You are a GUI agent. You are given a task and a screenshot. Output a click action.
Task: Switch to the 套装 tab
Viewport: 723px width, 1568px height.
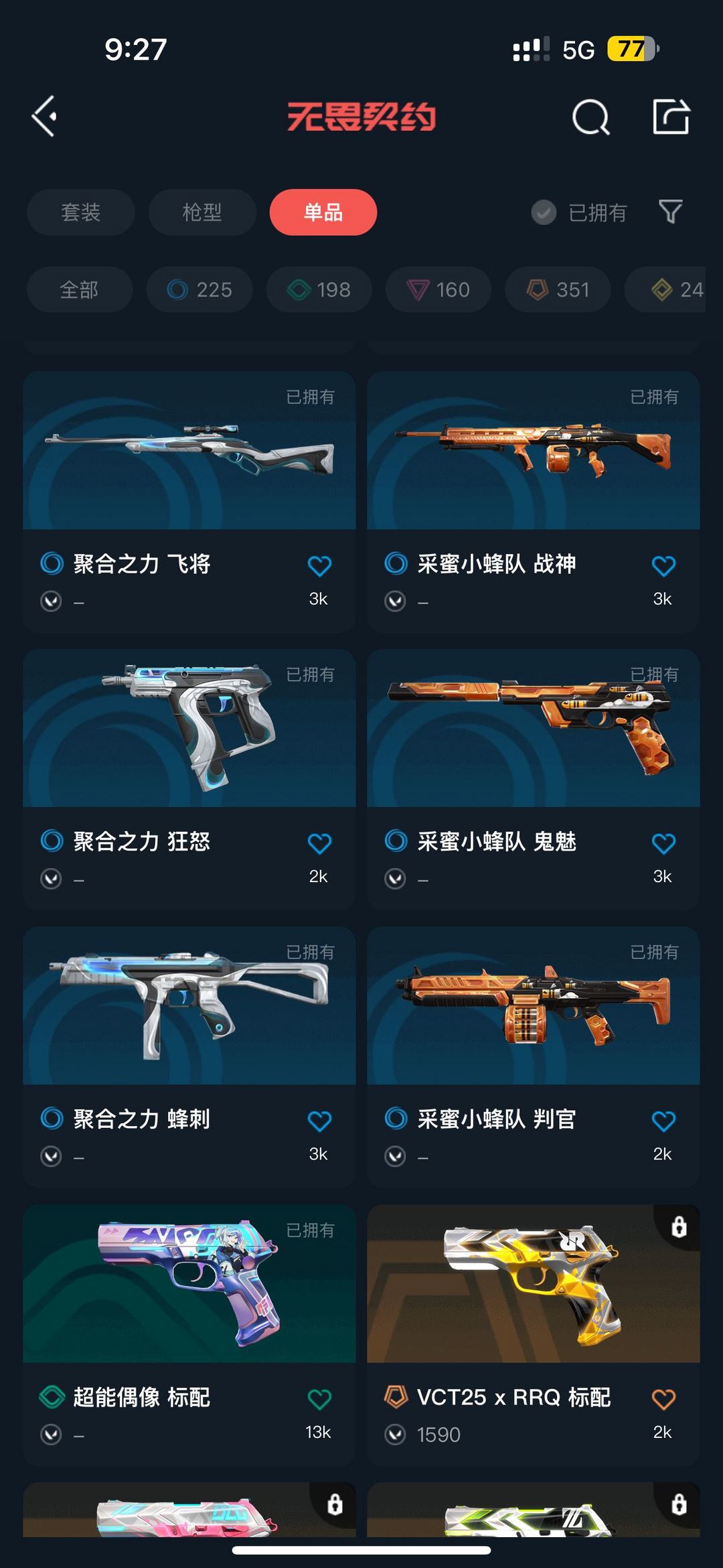(x=80, y=212)
